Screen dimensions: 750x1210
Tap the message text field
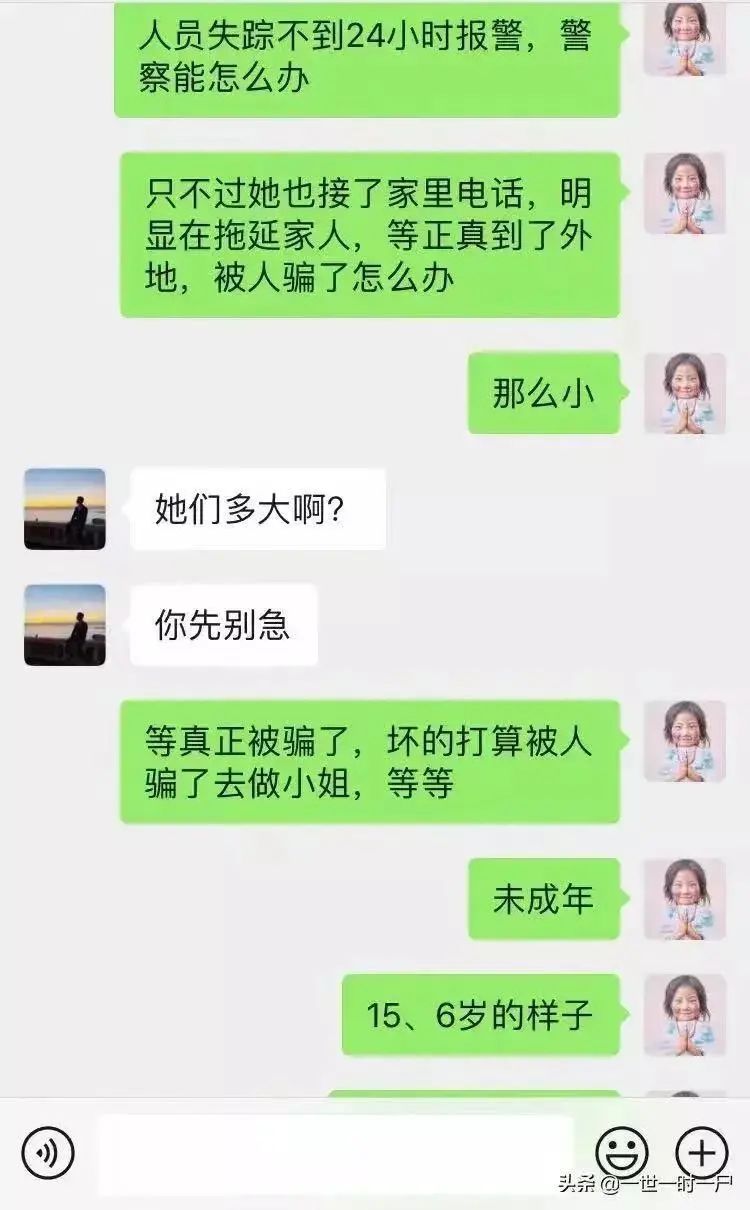click(335, 1152)
